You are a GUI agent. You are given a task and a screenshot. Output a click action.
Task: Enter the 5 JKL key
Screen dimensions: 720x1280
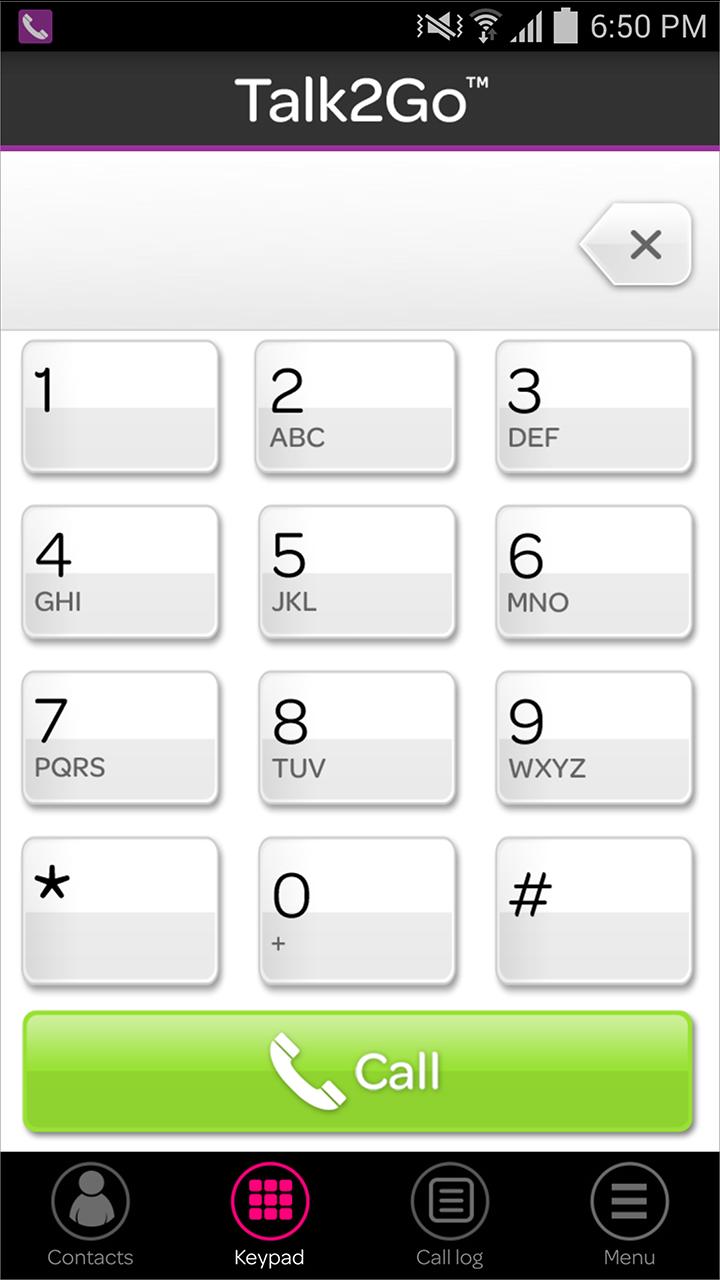(357, 572)
